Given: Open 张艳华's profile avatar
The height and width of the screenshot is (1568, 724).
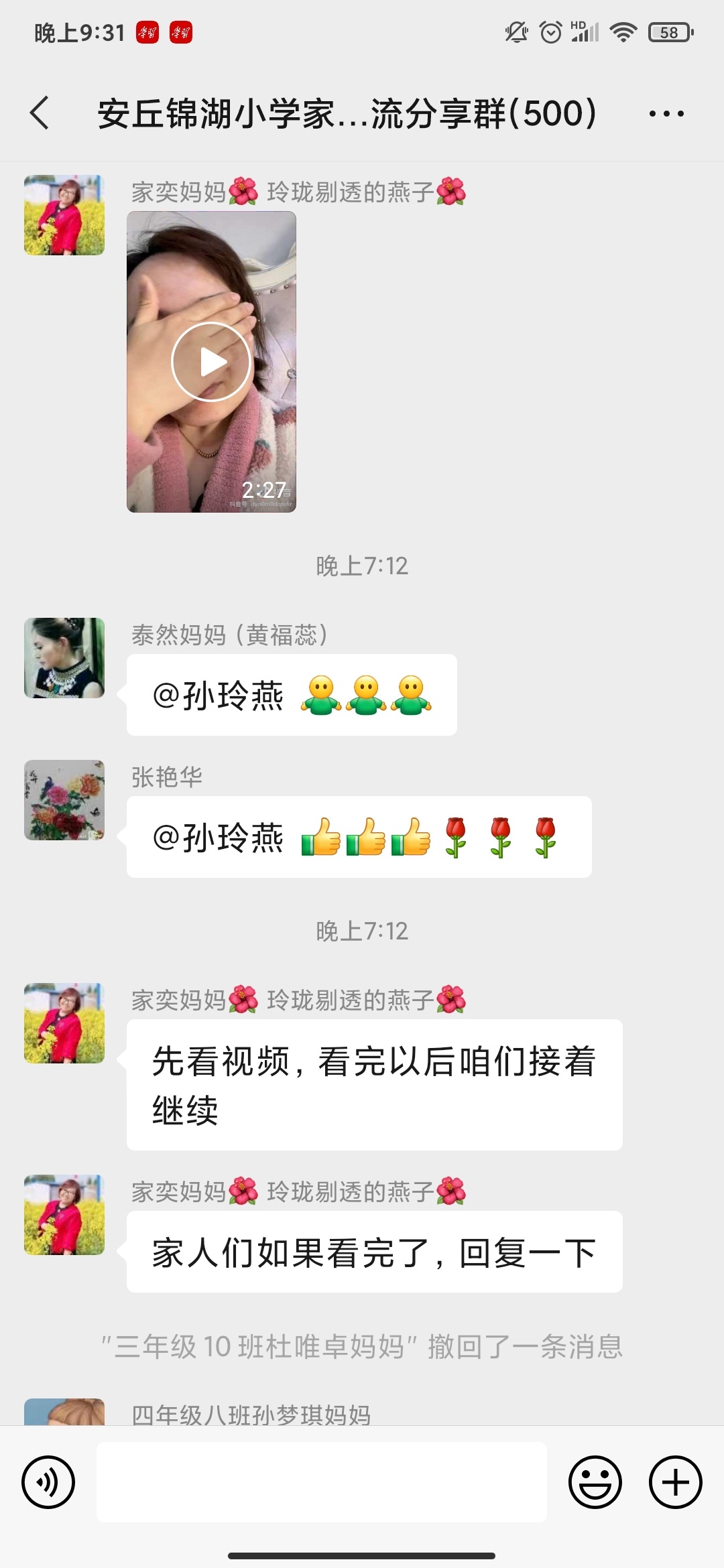Looking at the screenshot, I should (64, 801).
